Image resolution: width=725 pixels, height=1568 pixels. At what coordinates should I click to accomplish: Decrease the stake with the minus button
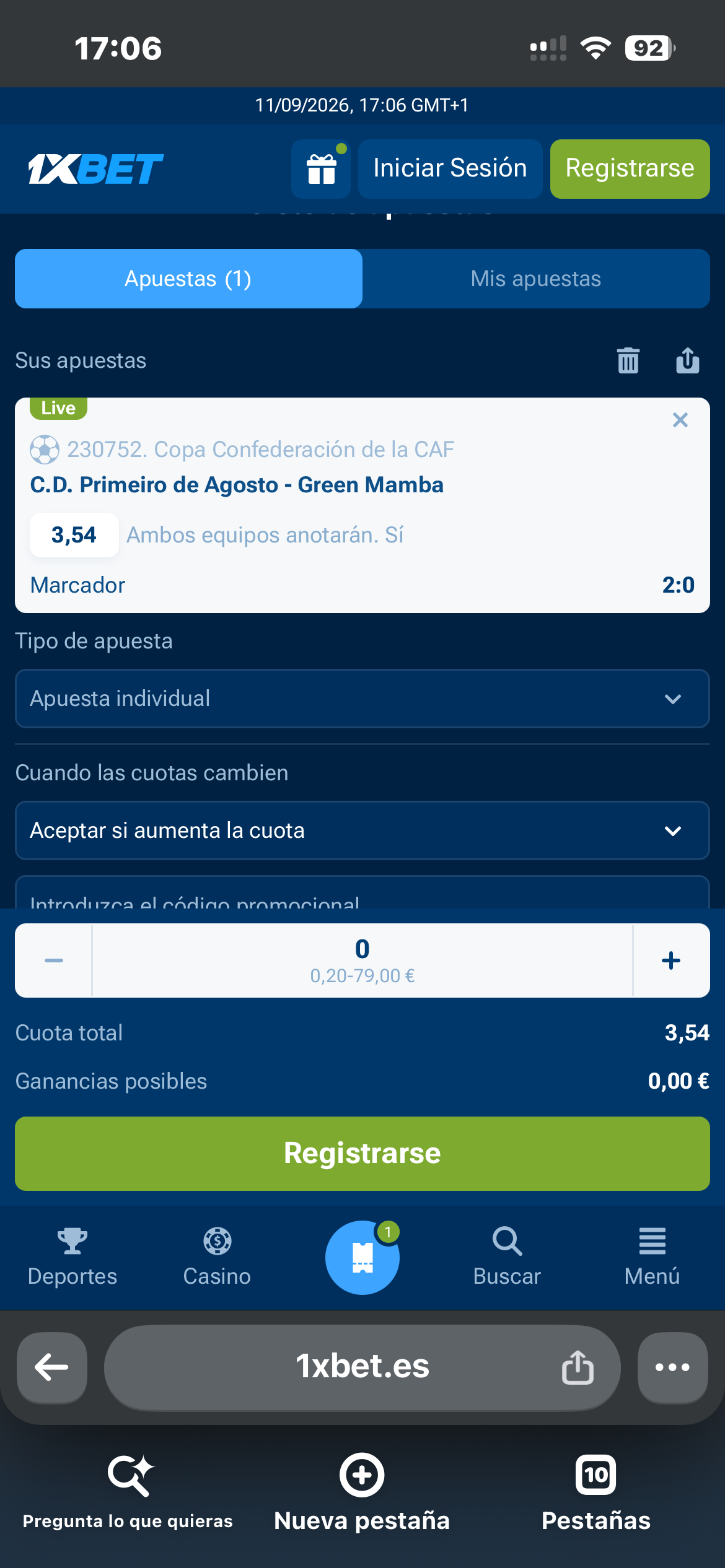(54, 960)
